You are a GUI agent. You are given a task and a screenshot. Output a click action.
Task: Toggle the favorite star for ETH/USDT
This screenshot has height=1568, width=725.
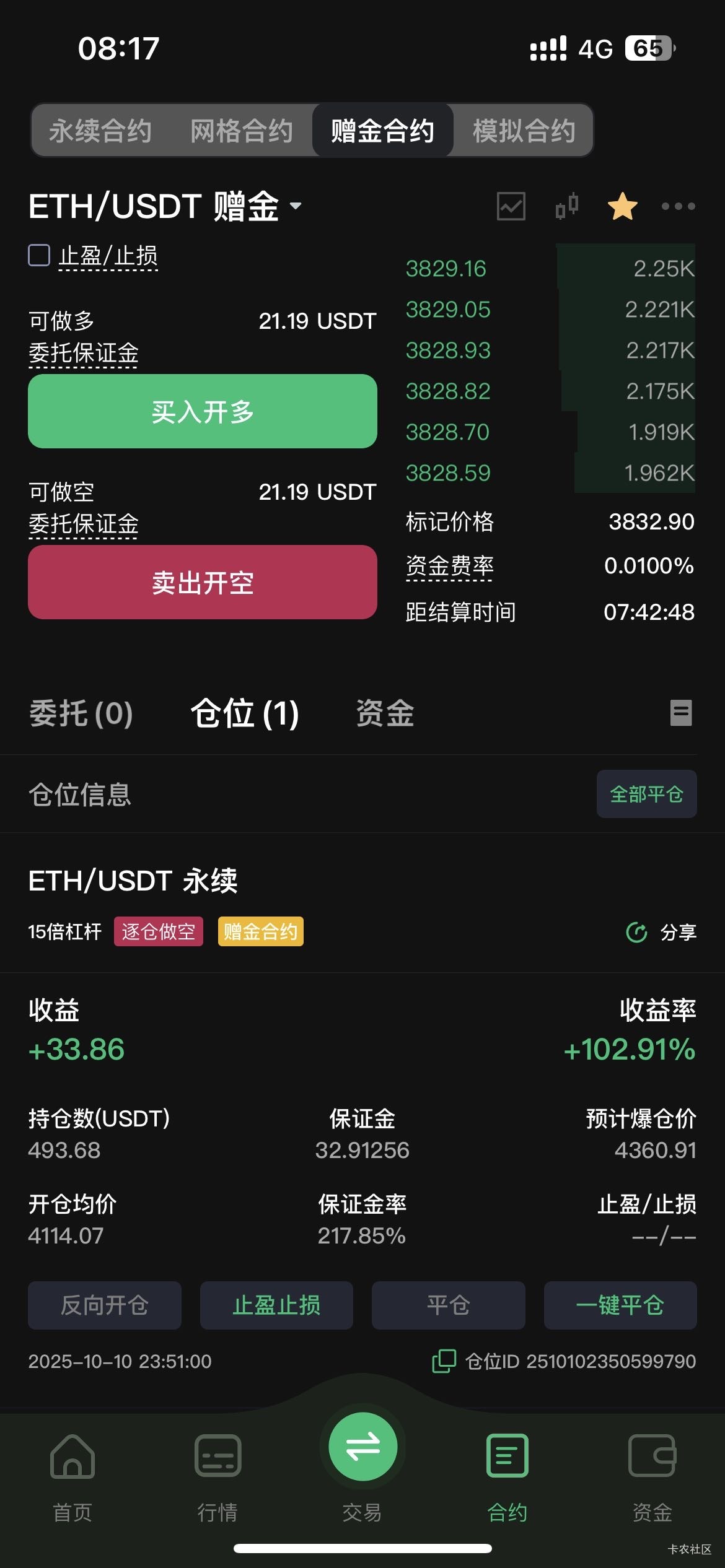click(x=622, y=206)
